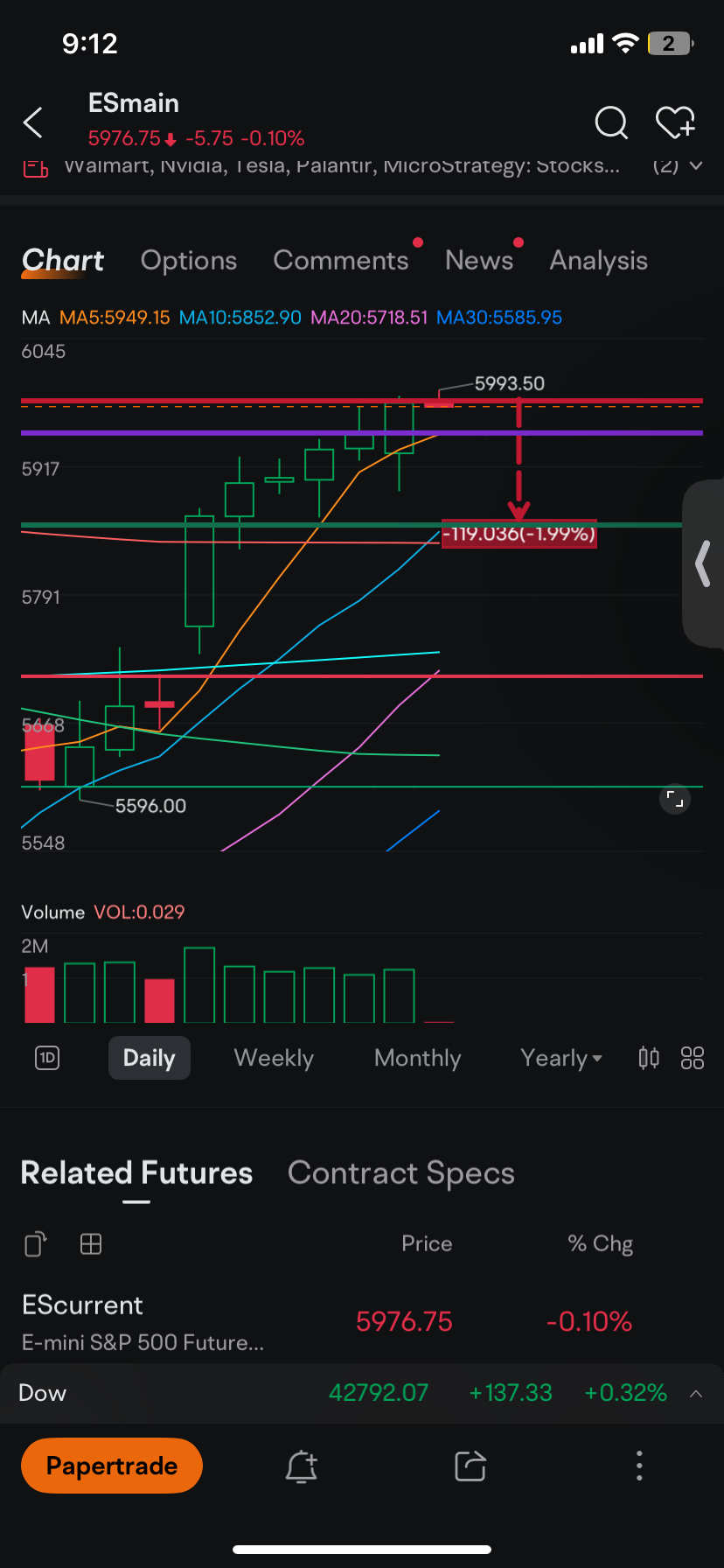Open the Yearly interval dropdown

[x=560, y=1058]
